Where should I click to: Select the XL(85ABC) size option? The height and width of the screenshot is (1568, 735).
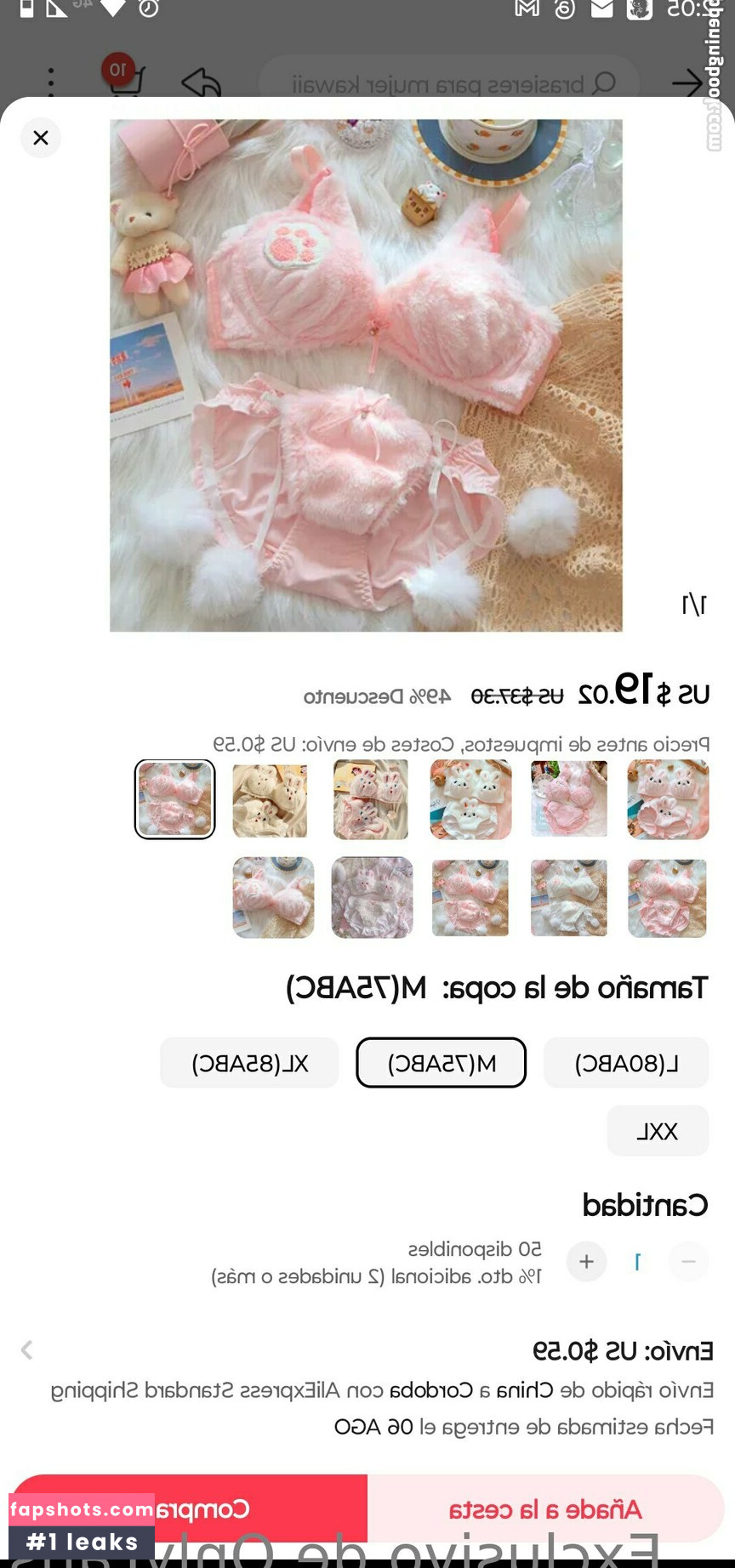click(x=248, y=1062)
